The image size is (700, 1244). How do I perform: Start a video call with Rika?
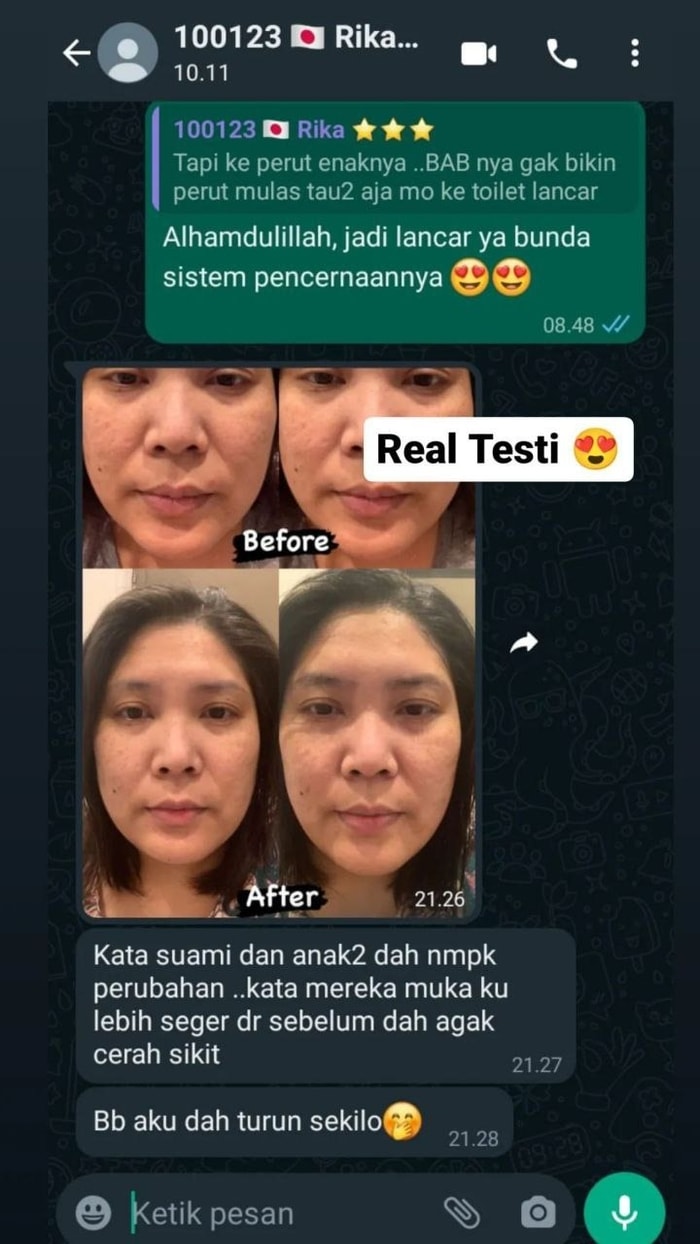click(479, 54)
